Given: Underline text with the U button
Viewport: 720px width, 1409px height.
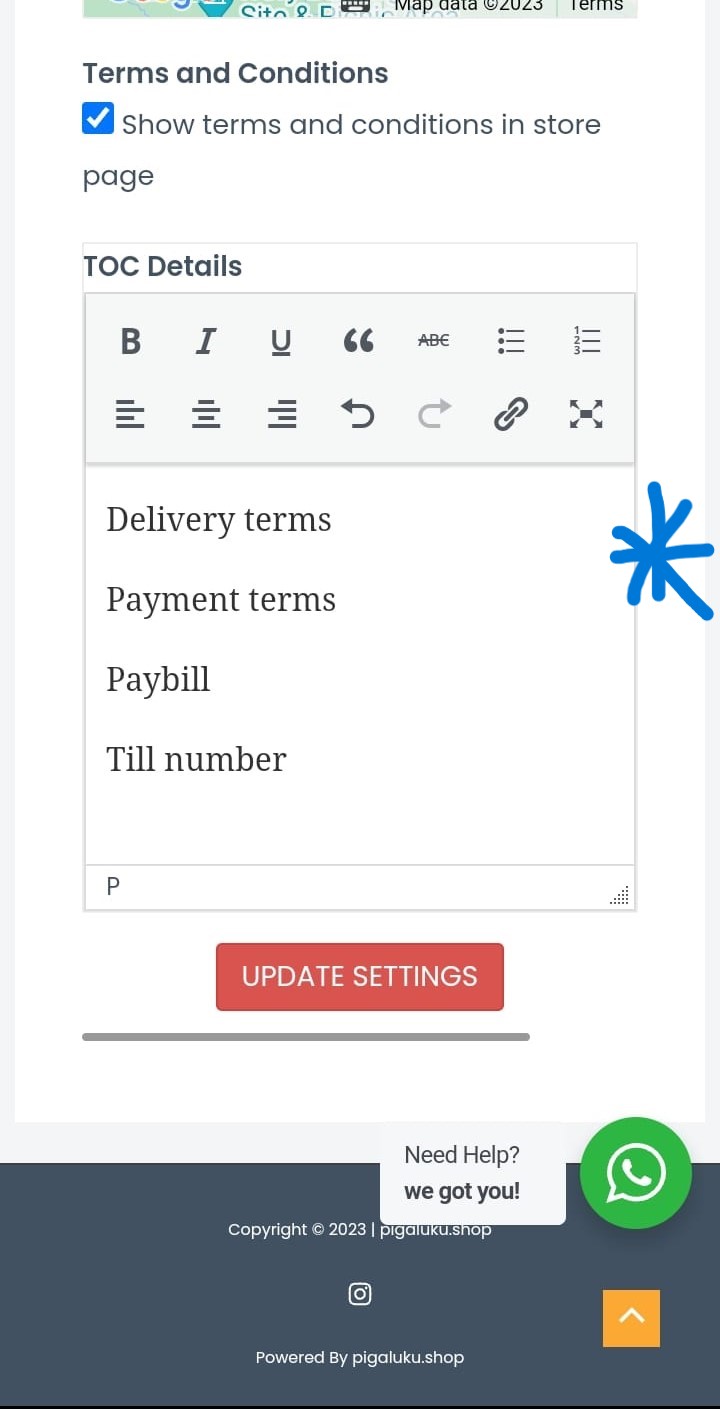Looking at the screenshot, I should [282, 341].
